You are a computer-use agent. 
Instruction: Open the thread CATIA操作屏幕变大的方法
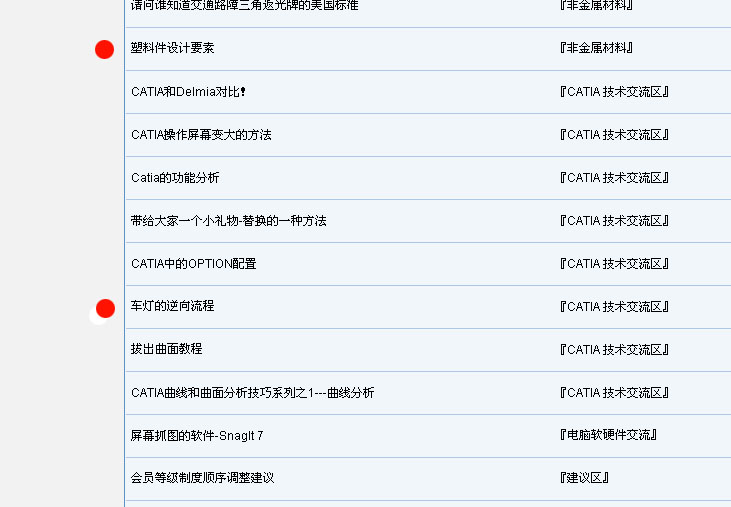point(201,135)
